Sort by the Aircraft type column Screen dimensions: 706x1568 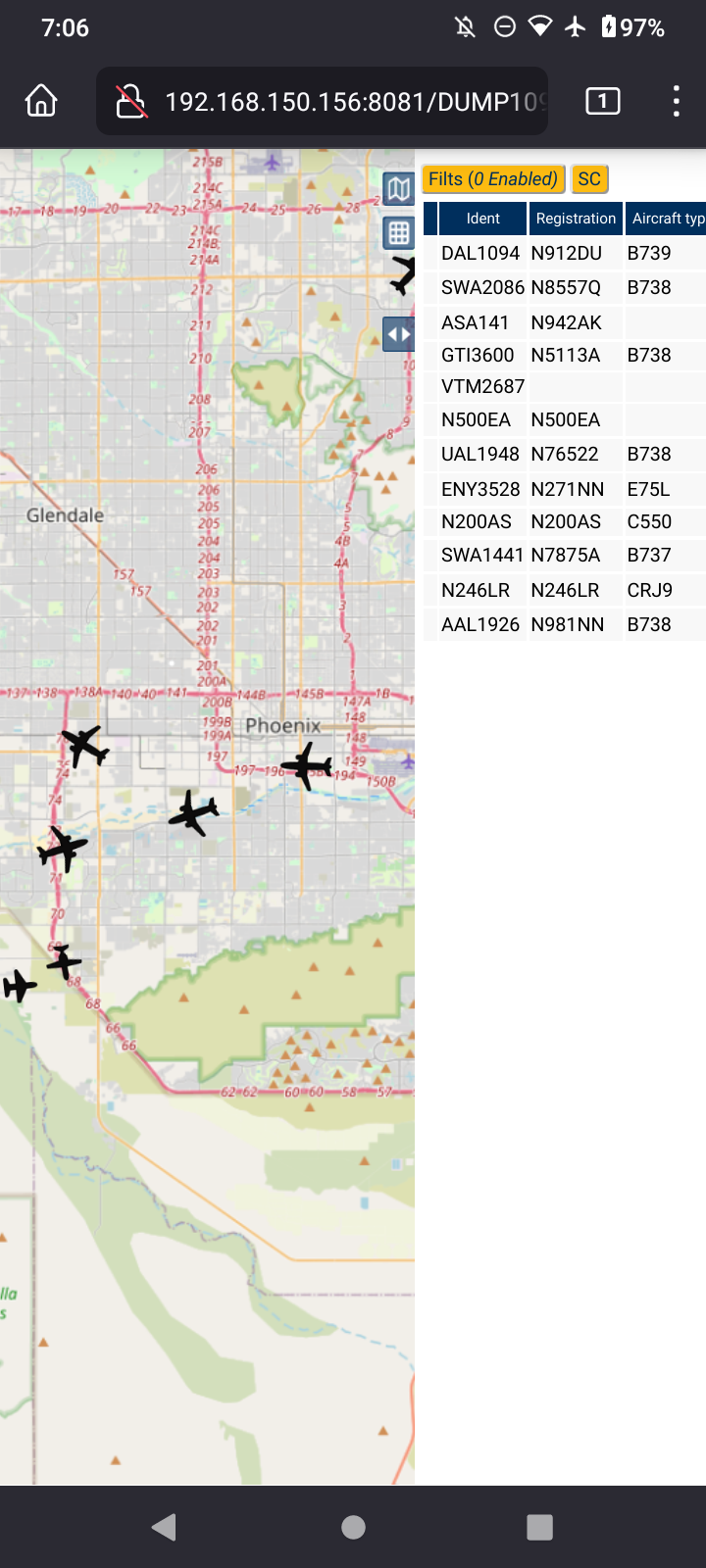(667, 219)
